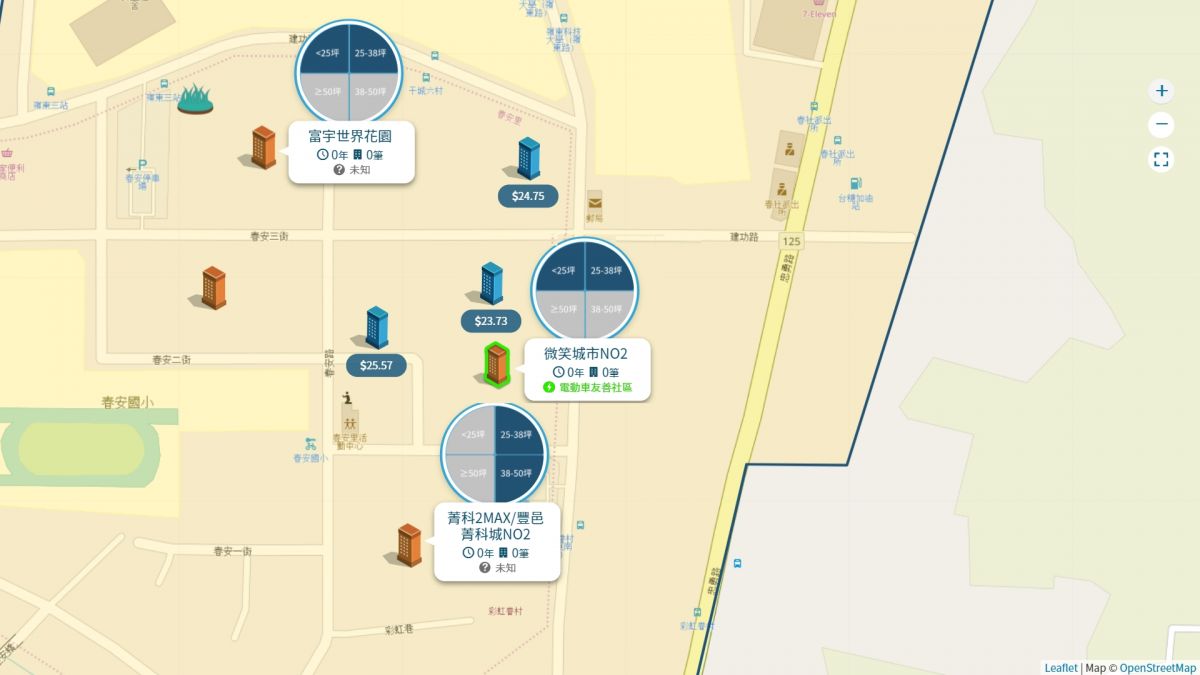Tap the orange building beside 菁科2MAX

[409, 545]
